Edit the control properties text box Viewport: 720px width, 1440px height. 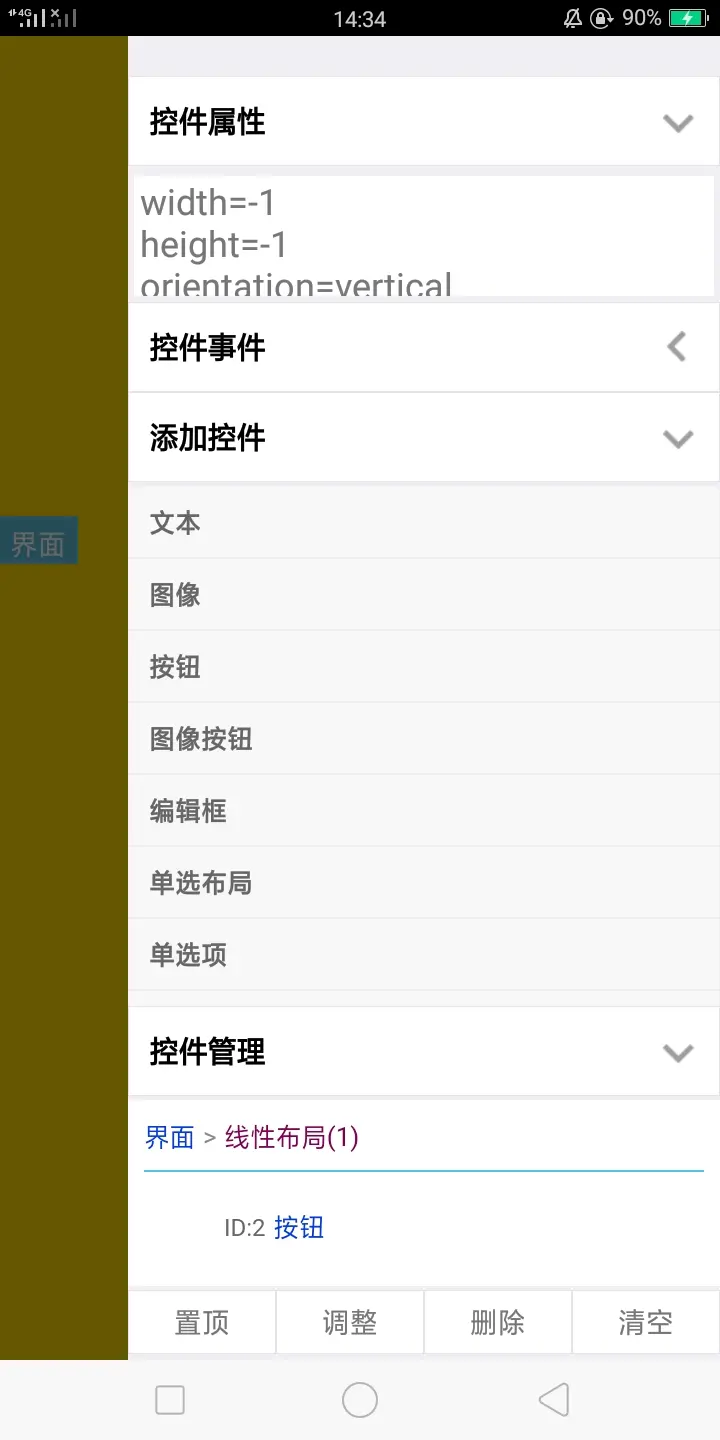[424, 237]
